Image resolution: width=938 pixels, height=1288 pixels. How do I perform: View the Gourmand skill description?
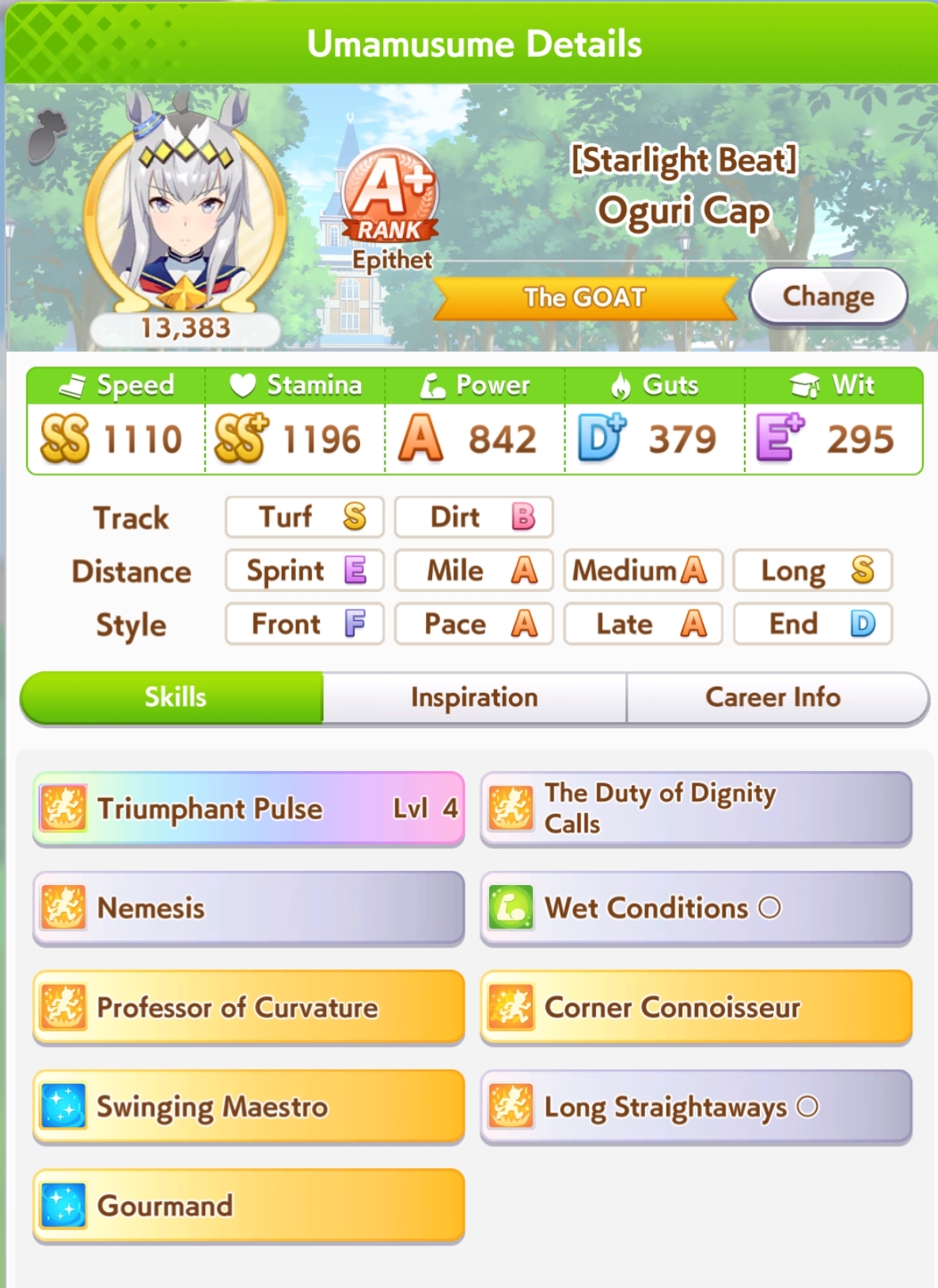pyautogui.click(x=249, y=1206)
